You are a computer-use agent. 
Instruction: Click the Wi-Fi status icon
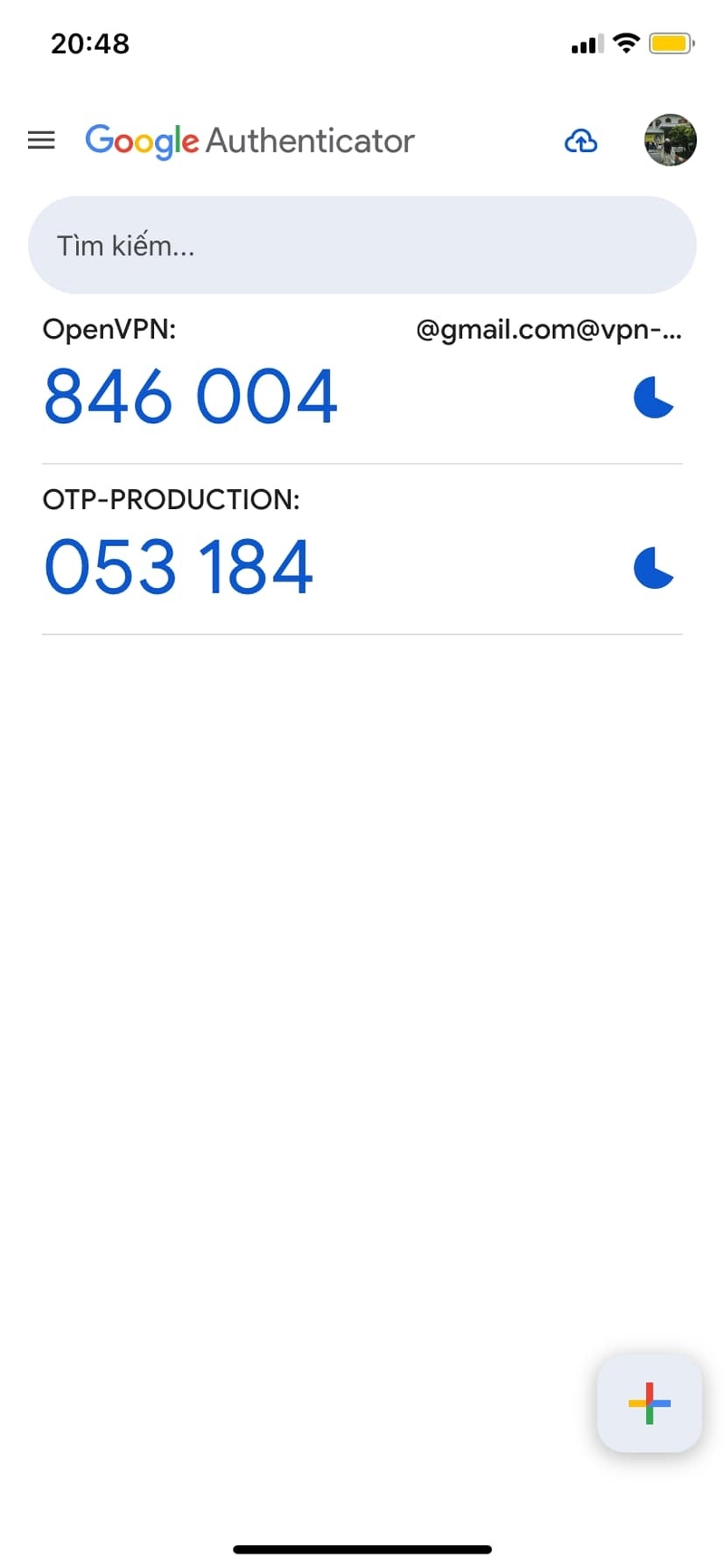(625, 42)
